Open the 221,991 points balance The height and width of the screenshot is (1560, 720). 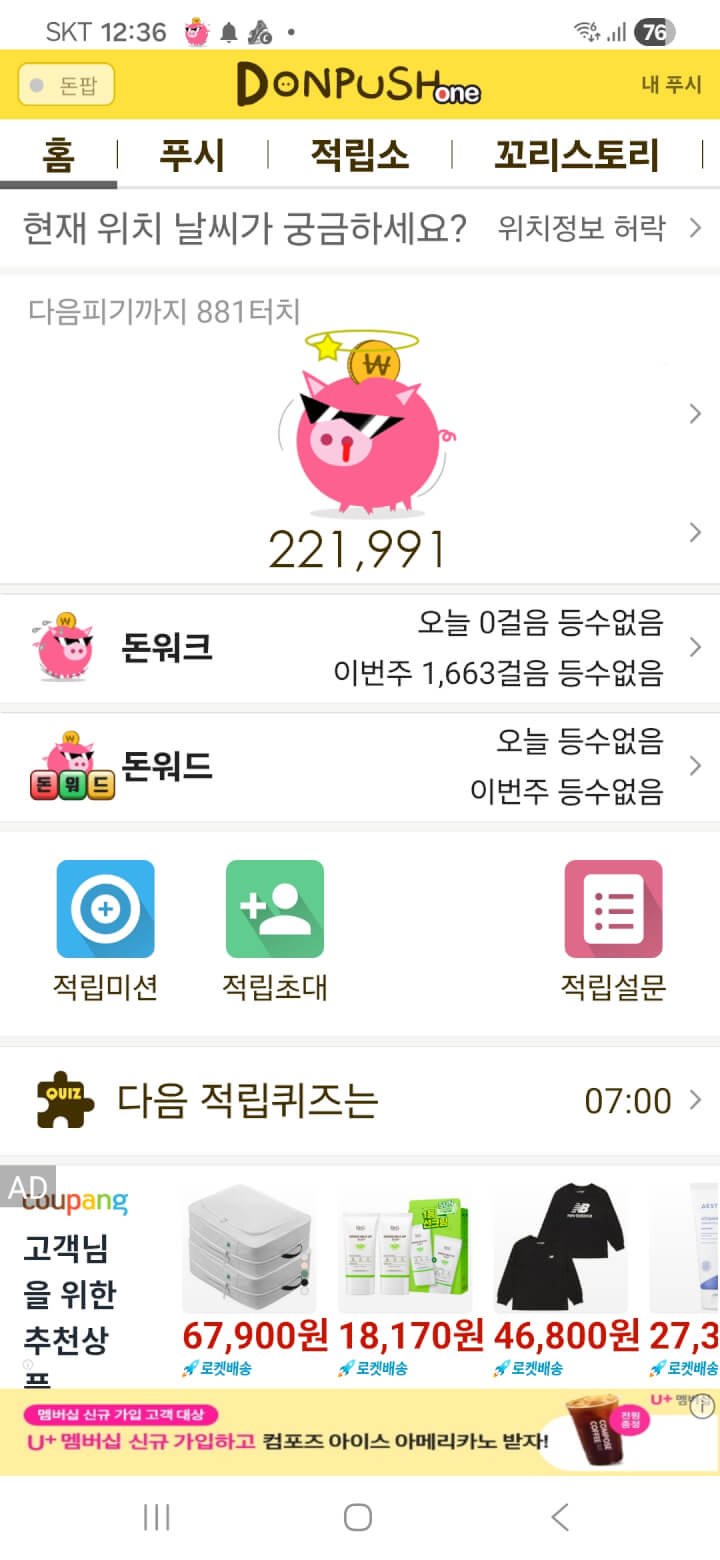tap(357, 549)
